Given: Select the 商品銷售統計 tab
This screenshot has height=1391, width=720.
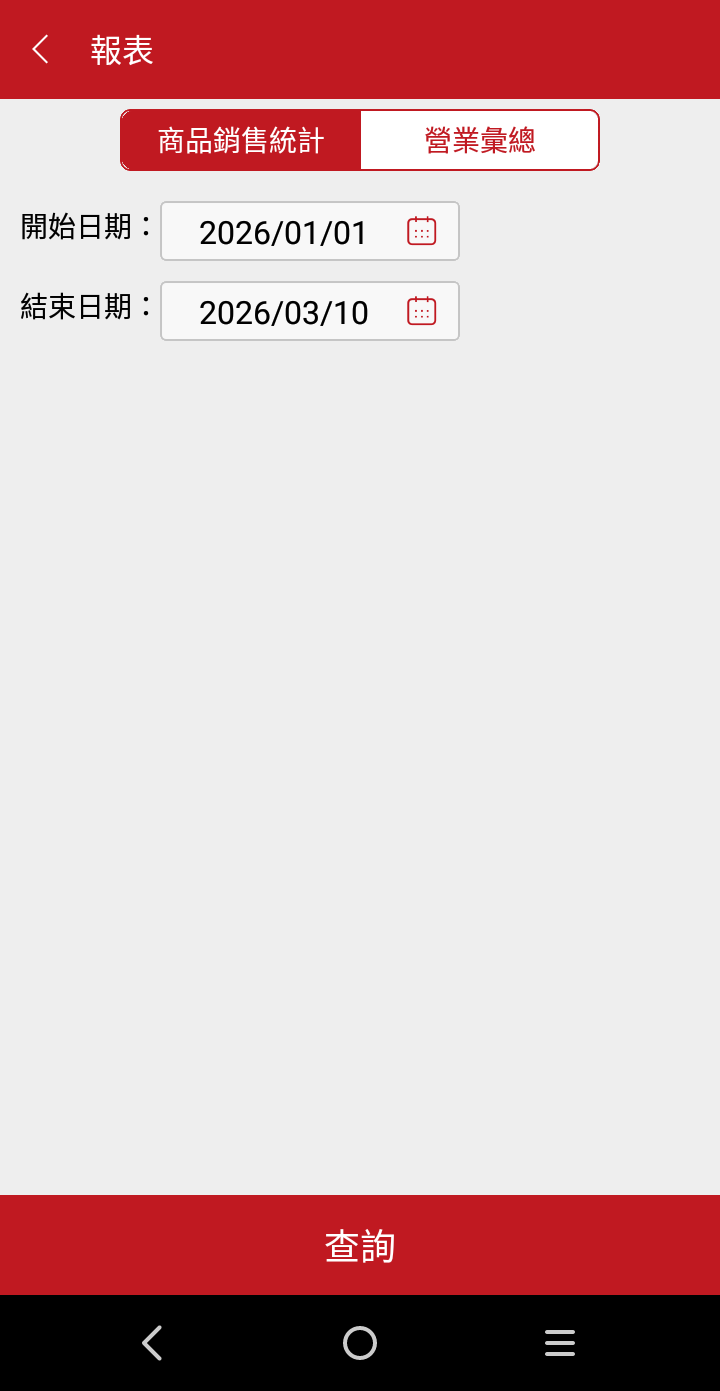Looking at the screenshot, I should 241,140.
